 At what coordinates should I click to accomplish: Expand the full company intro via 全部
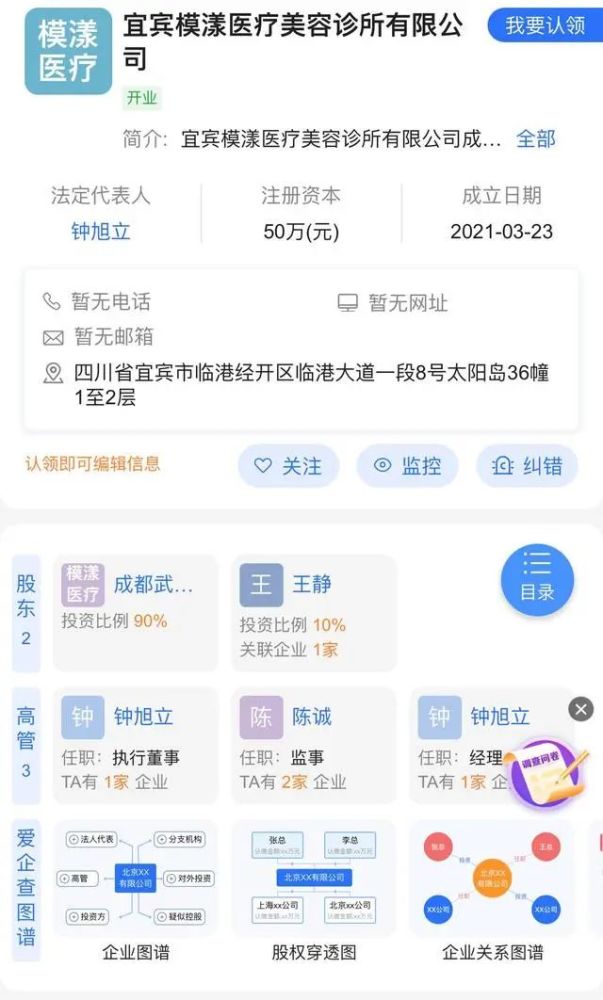coord(535,138)
